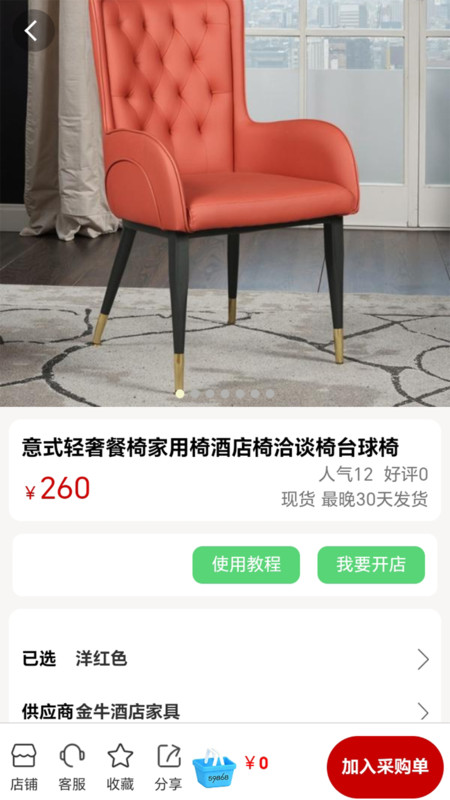The height and width of the screenshot is (800, 450).
Task: Add product to 收藏 favorites
Action: (120, 767)
